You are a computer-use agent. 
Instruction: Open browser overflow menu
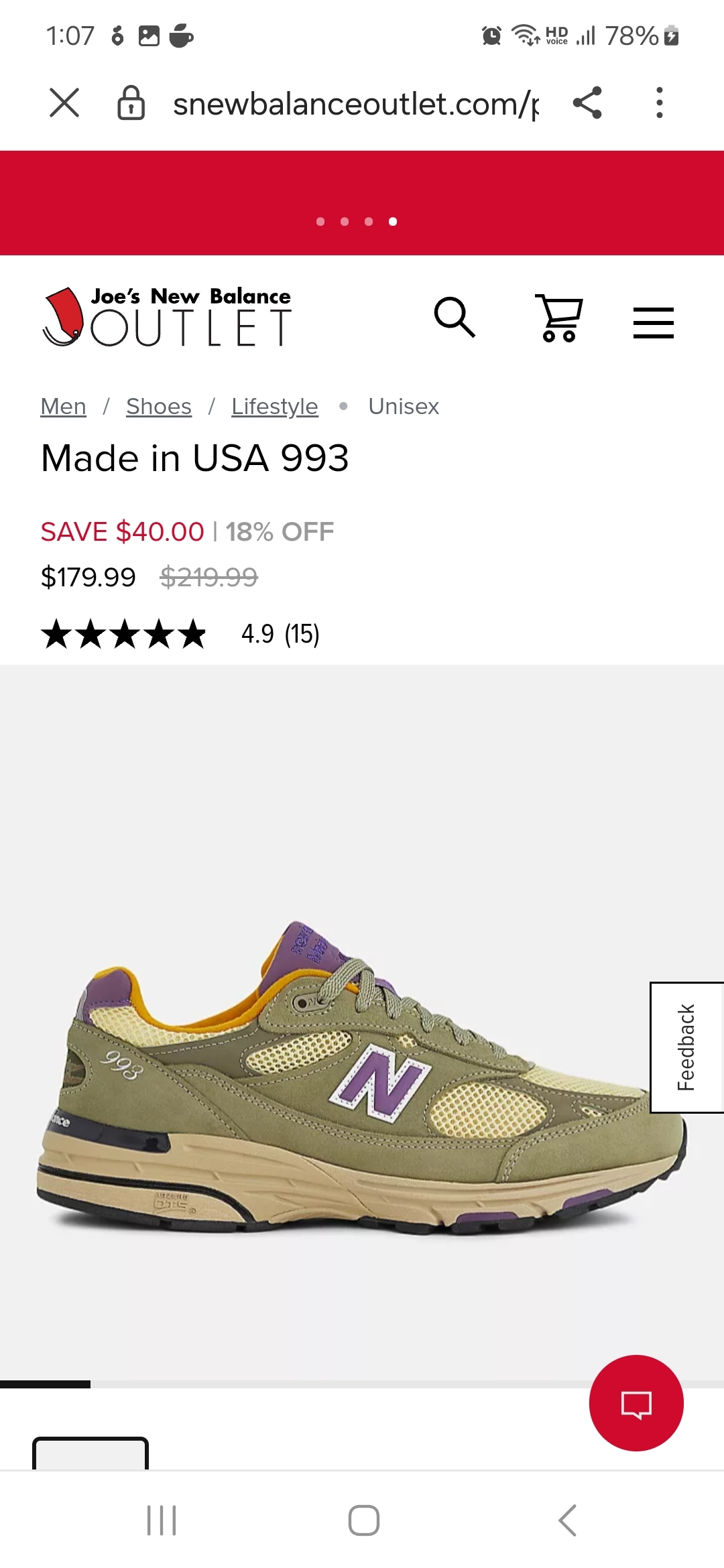[x=660, y=103]
